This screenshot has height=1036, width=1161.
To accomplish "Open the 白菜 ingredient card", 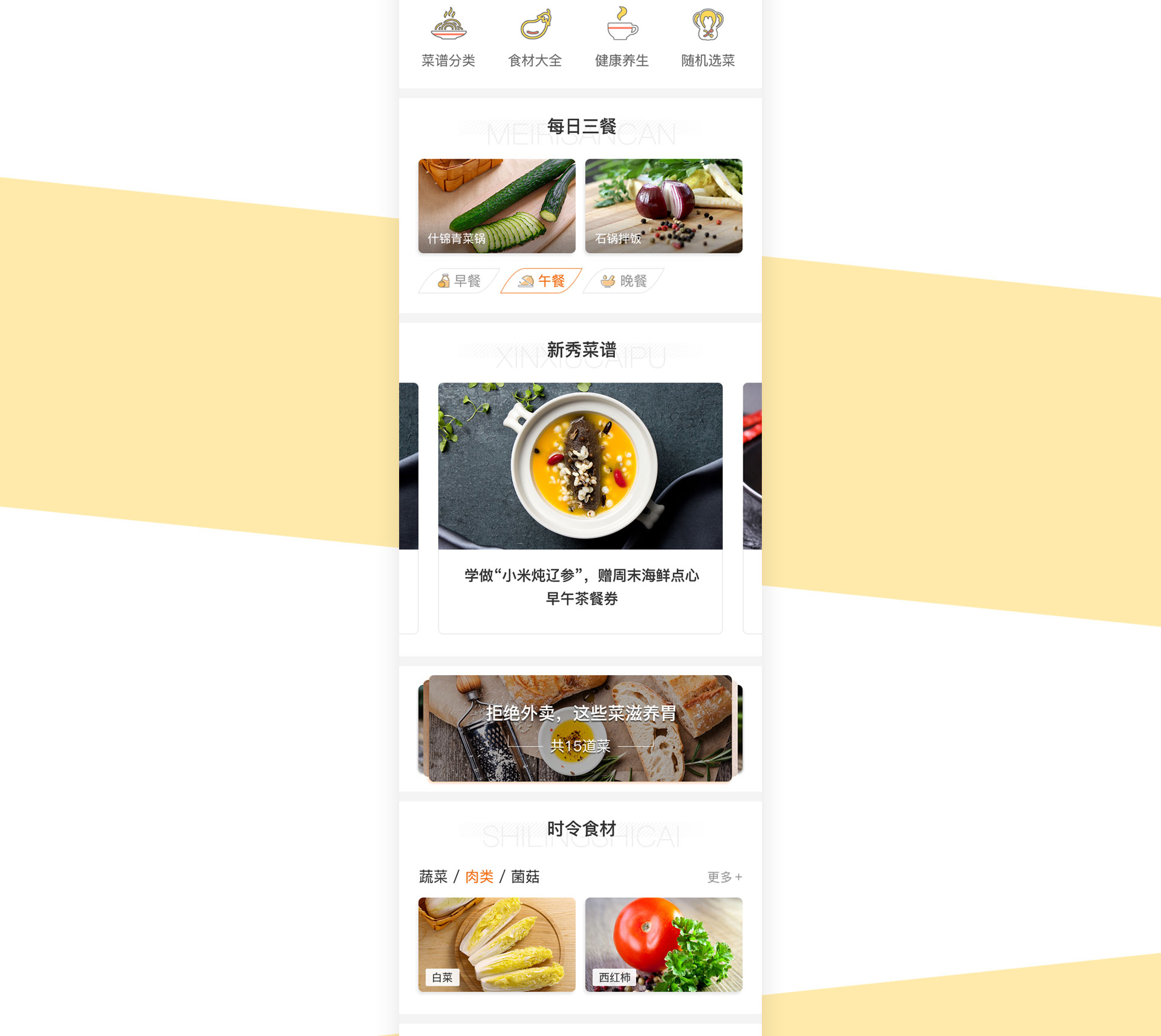I will coord(496,944).
